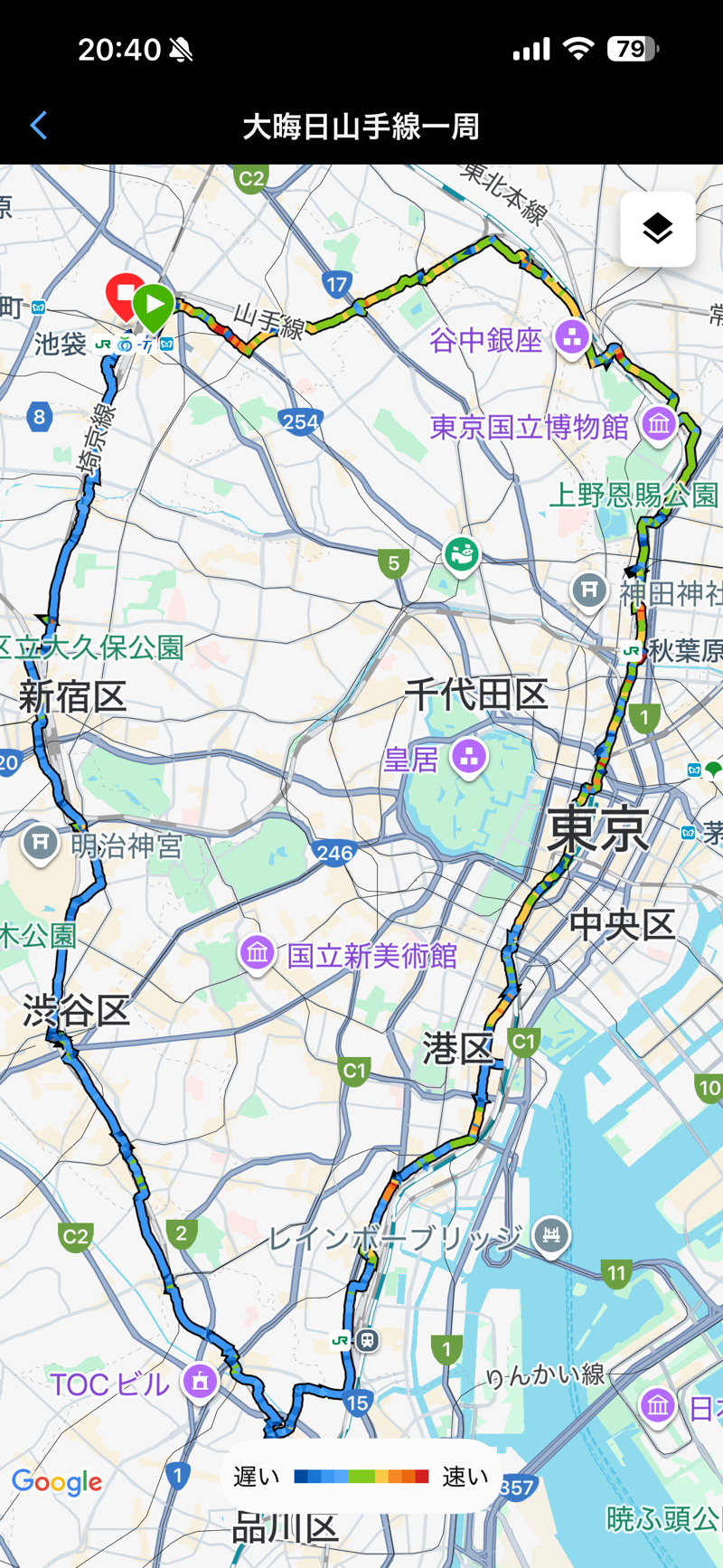Image resolution: width=723 pixels, height=1568 pixels.
Task: Tap the 国立新美術館 museum pin
Action: pos(258,952)
